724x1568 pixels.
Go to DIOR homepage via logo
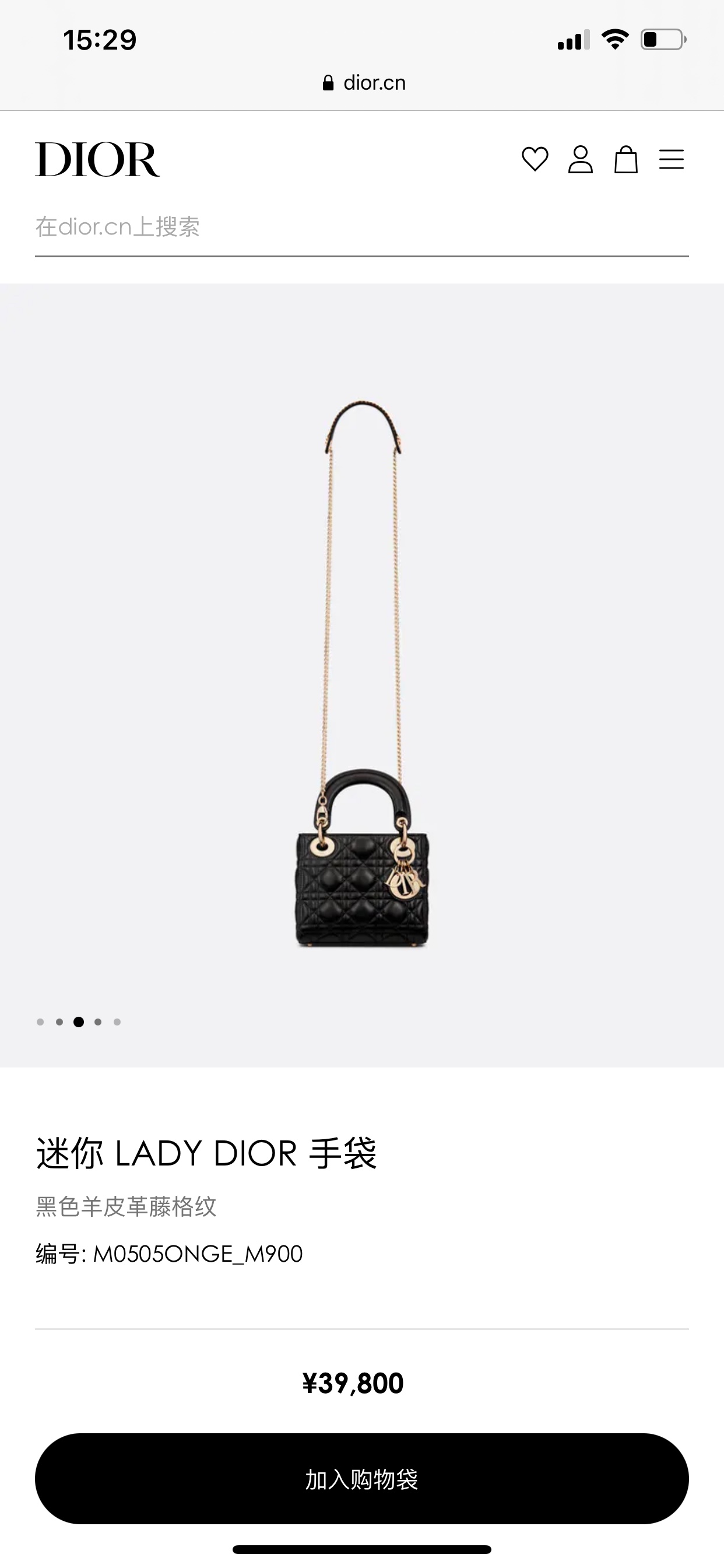click(x=97, y=159)
